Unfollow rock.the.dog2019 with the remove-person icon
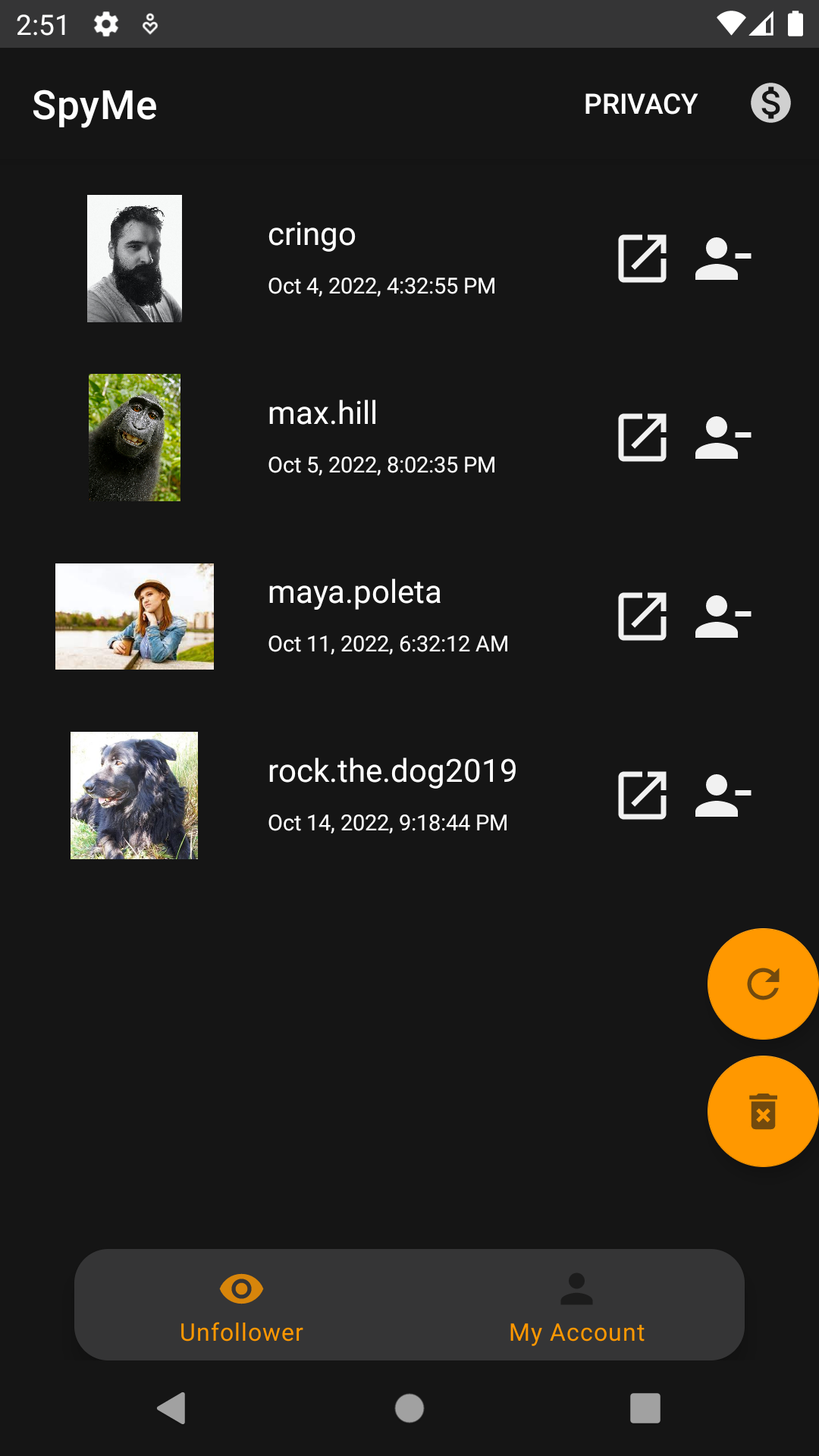 722,795
